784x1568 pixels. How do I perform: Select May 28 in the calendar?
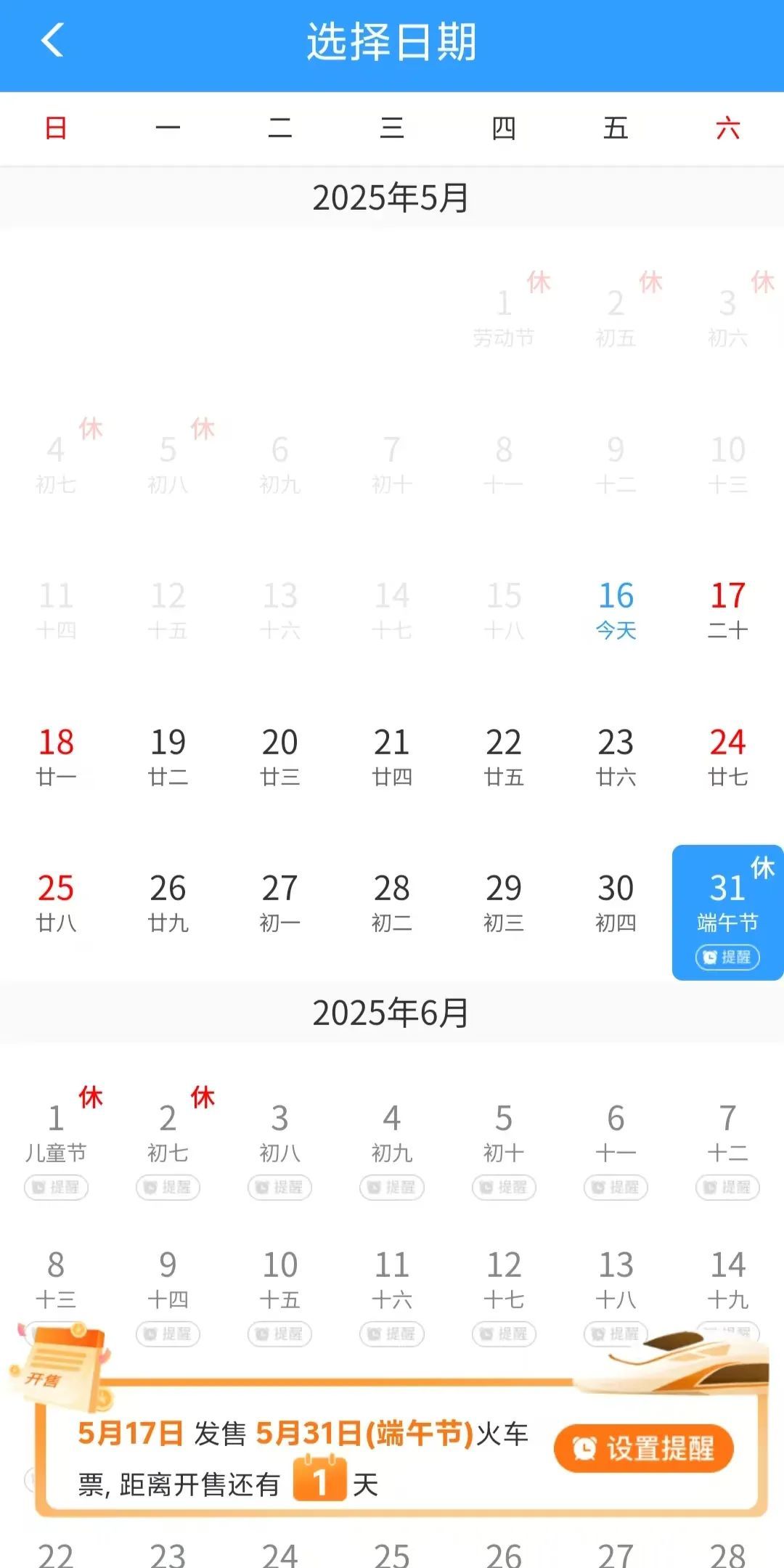point(392,902)
